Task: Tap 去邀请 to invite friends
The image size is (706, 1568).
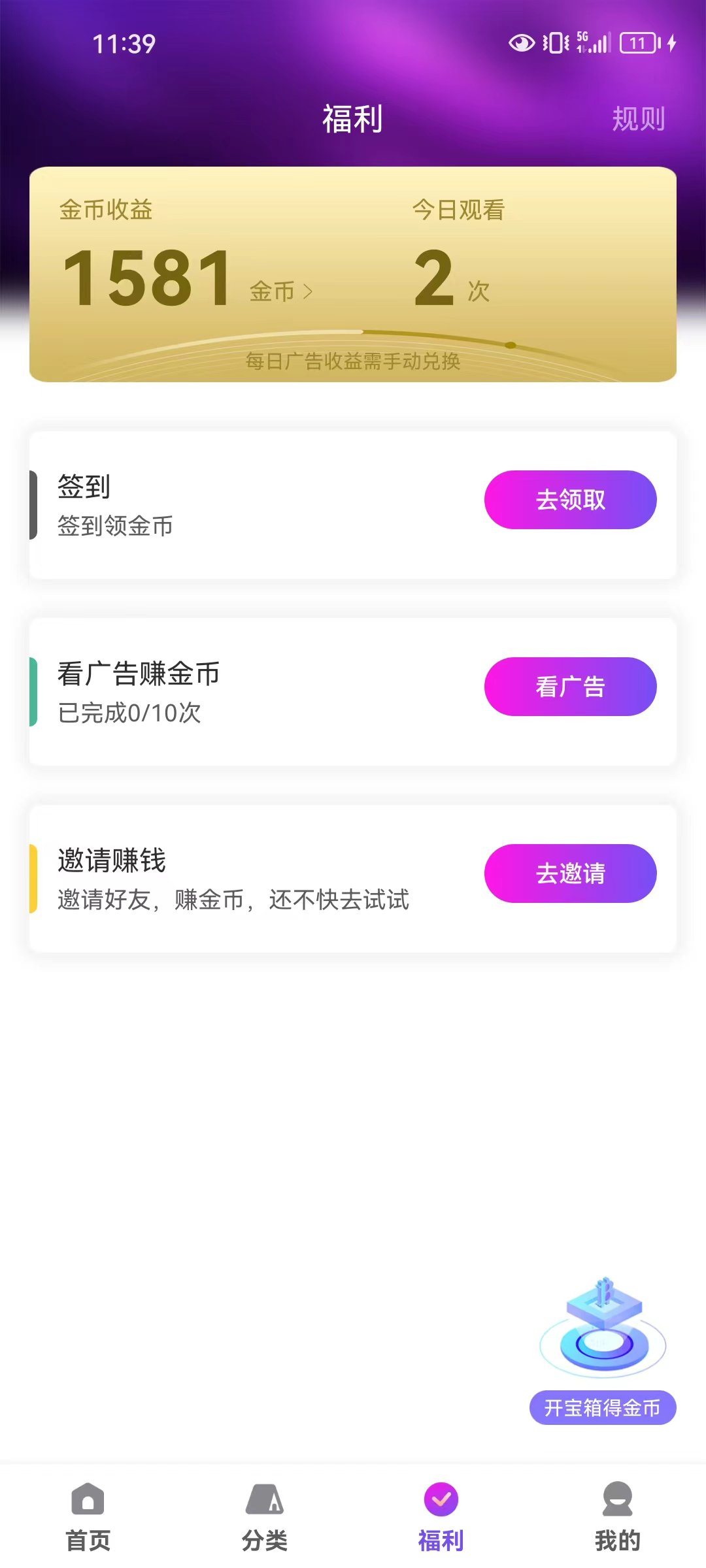Action: click(570, 874)
